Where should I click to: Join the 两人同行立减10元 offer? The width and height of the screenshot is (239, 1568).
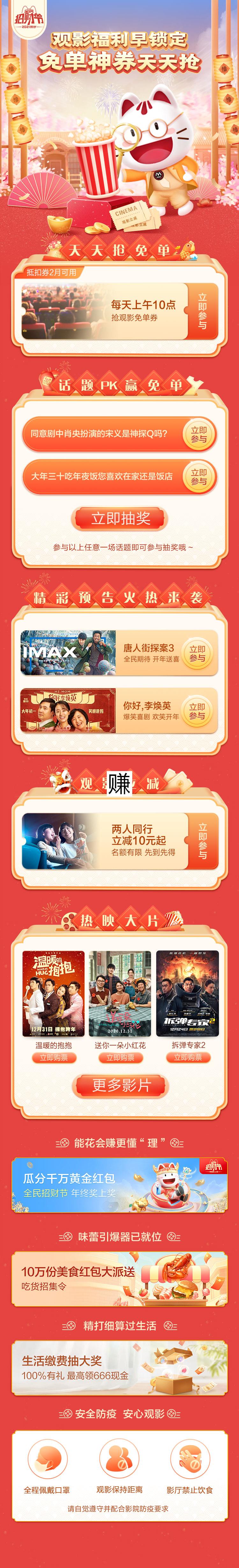202,841
